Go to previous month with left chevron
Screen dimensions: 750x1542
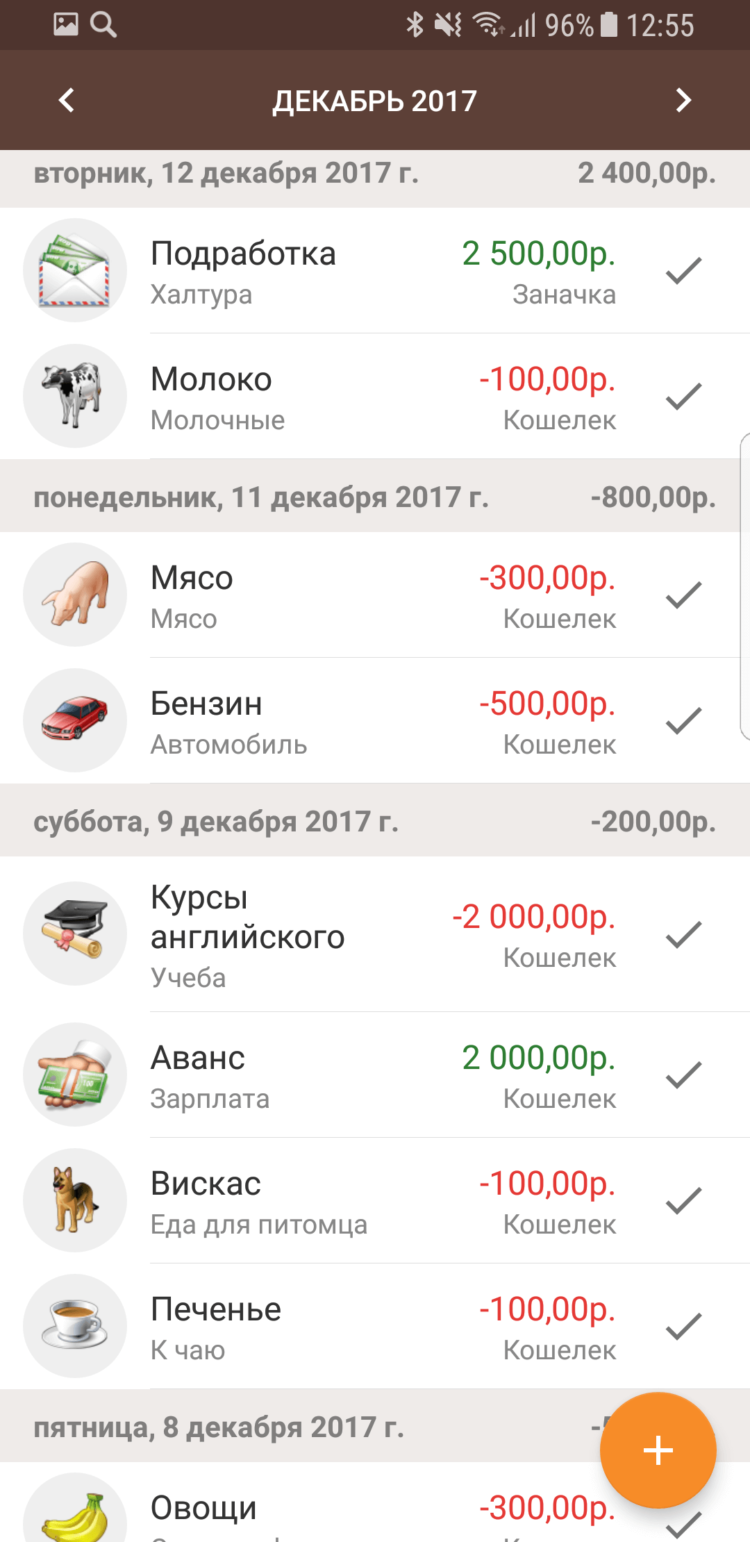66,100
